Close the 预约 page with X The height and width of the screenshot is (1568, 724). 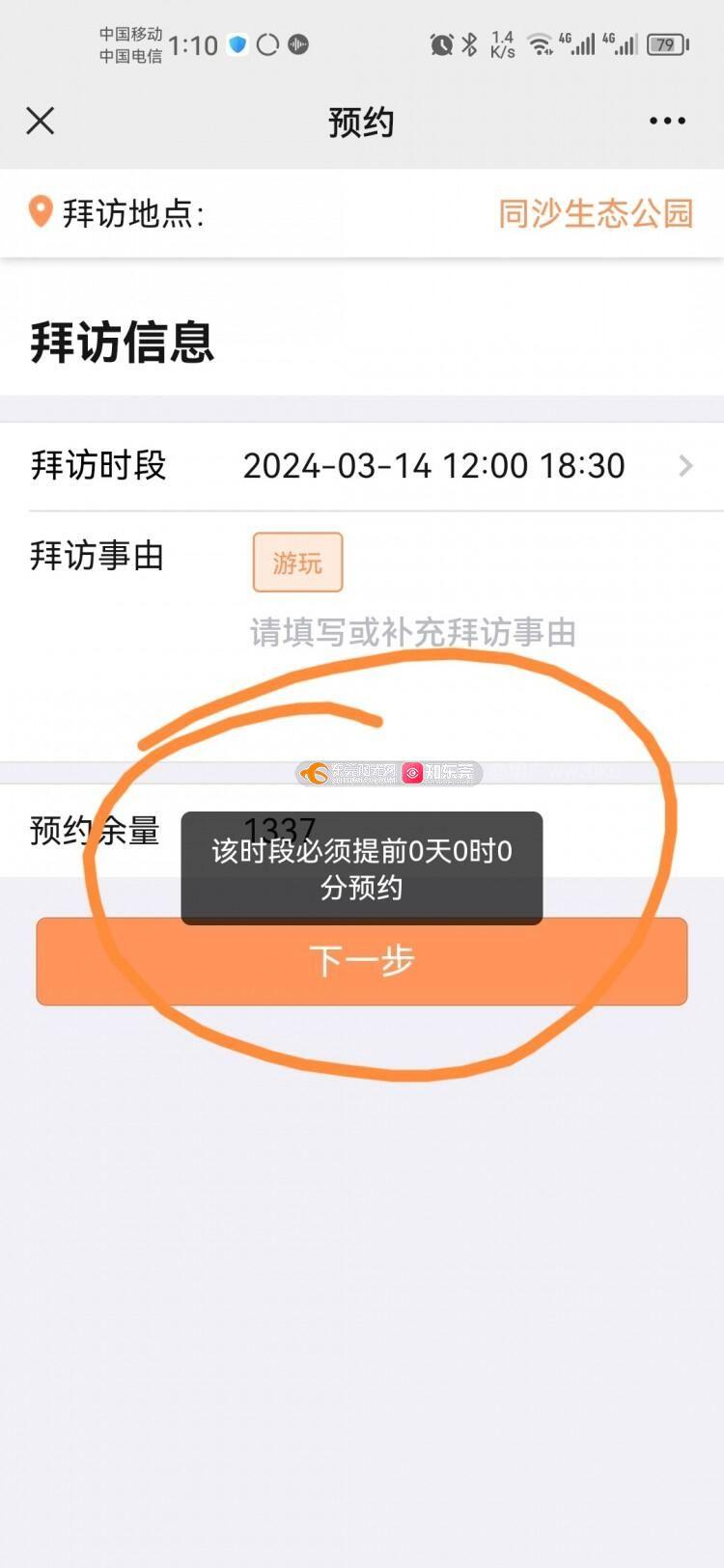[x=41, y=121]
